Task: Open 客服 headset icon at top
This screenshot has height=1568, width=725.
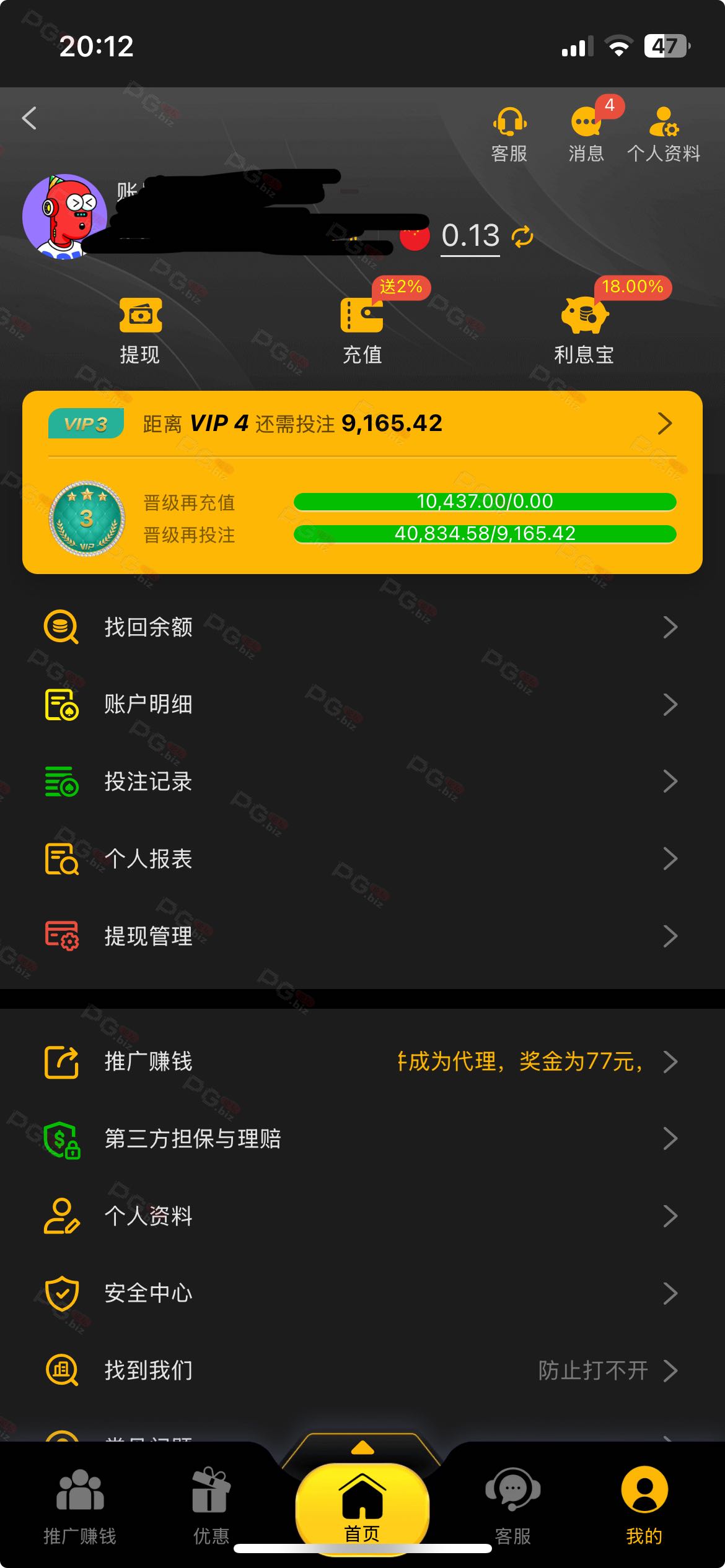Action: pyautogui.click(x=509, y=132)
